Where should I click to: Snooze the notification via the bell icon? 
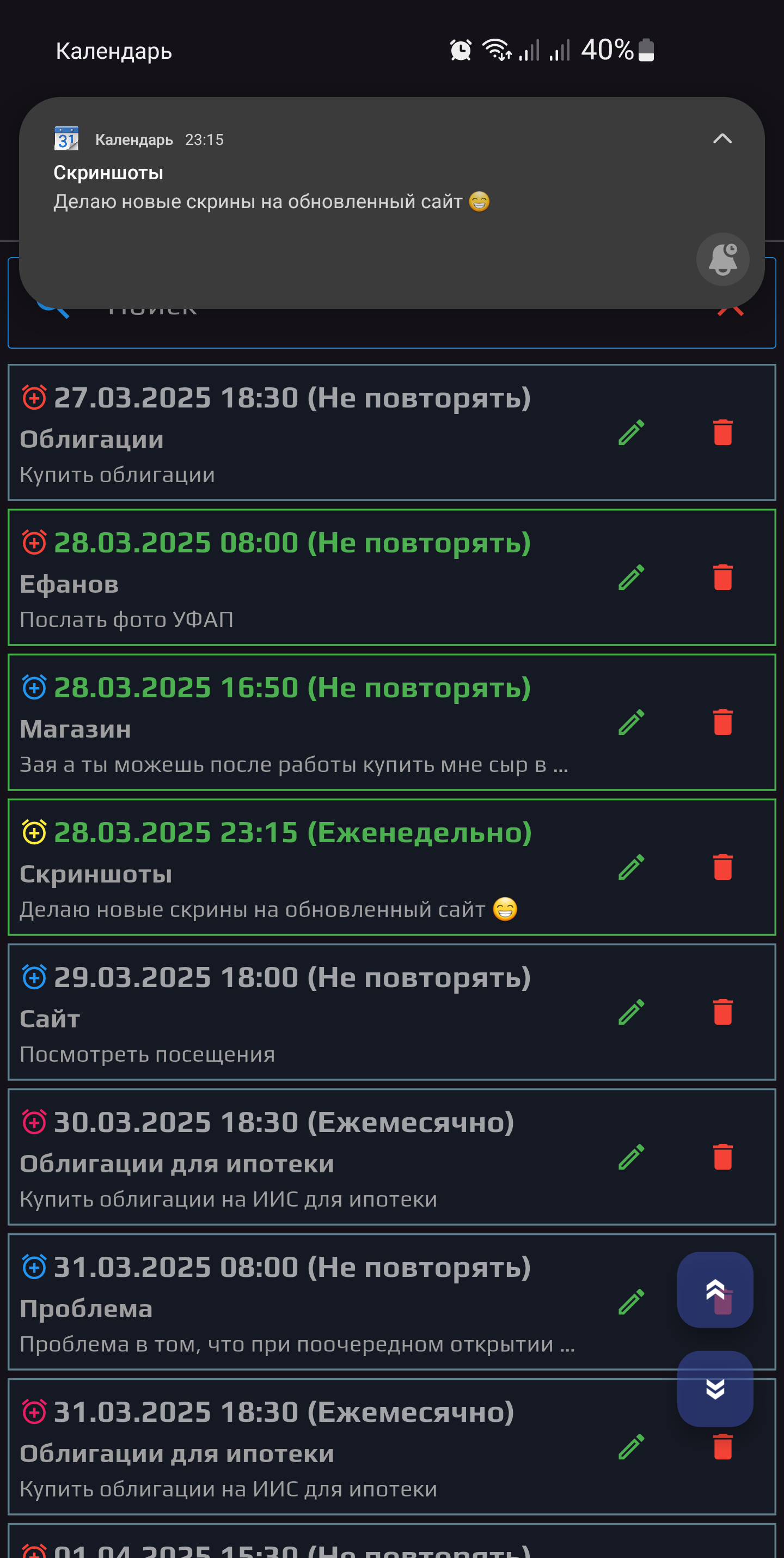click(x=724, y=259)
